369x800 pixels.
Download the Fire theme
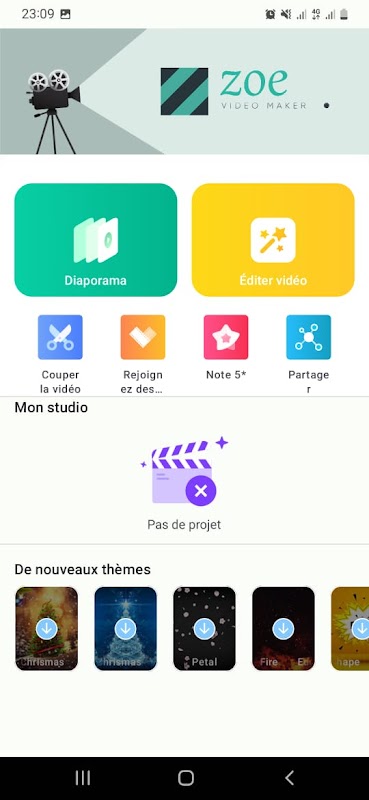[283, 629]
